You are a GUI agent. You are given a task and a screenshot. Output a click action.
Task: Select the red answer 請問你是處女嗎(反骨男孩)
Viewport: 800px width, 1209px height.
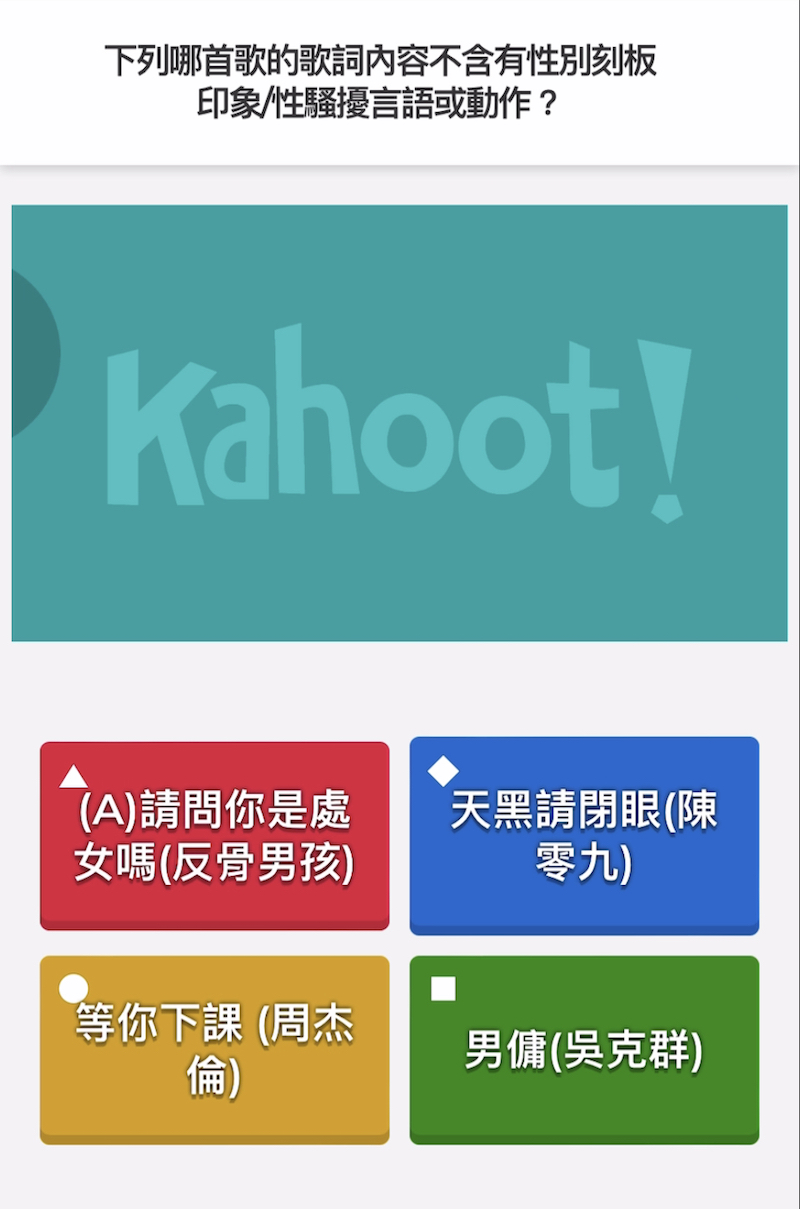[214, 836]
